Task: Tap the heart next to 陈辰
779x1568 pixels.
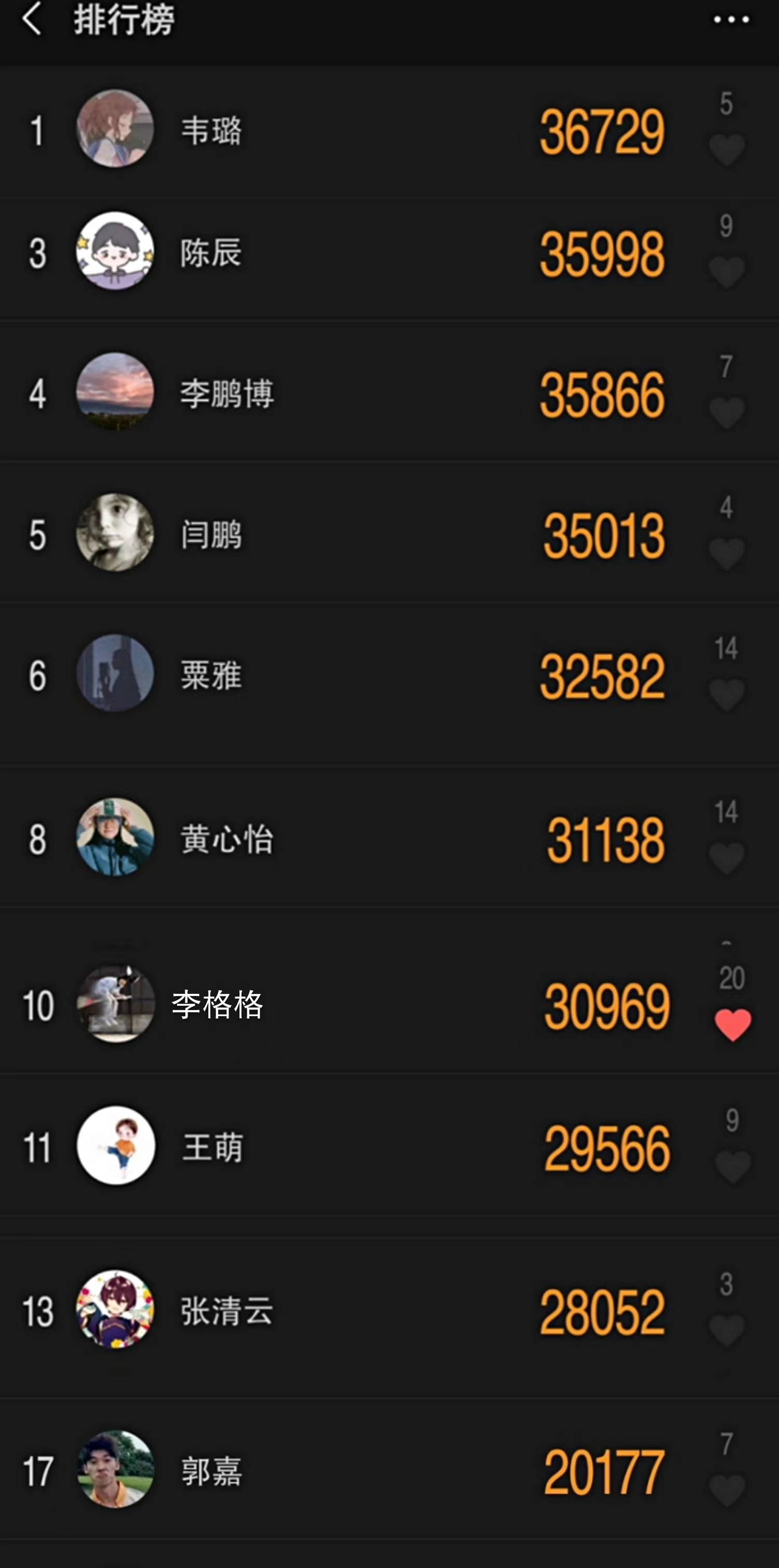Action: click(x=726, y=272)
